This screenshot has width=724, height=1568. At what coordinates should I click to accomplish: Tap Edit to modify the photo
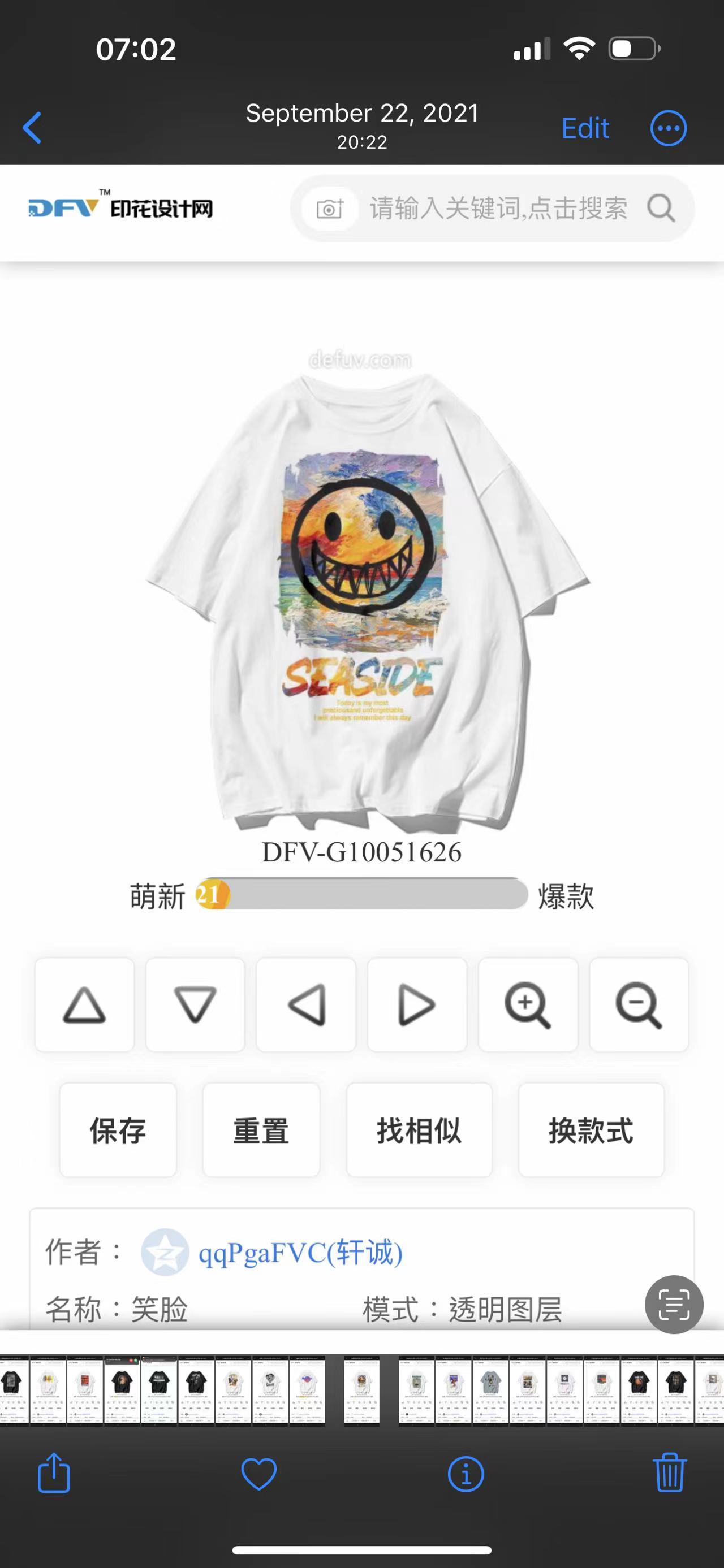pos(584,128)
